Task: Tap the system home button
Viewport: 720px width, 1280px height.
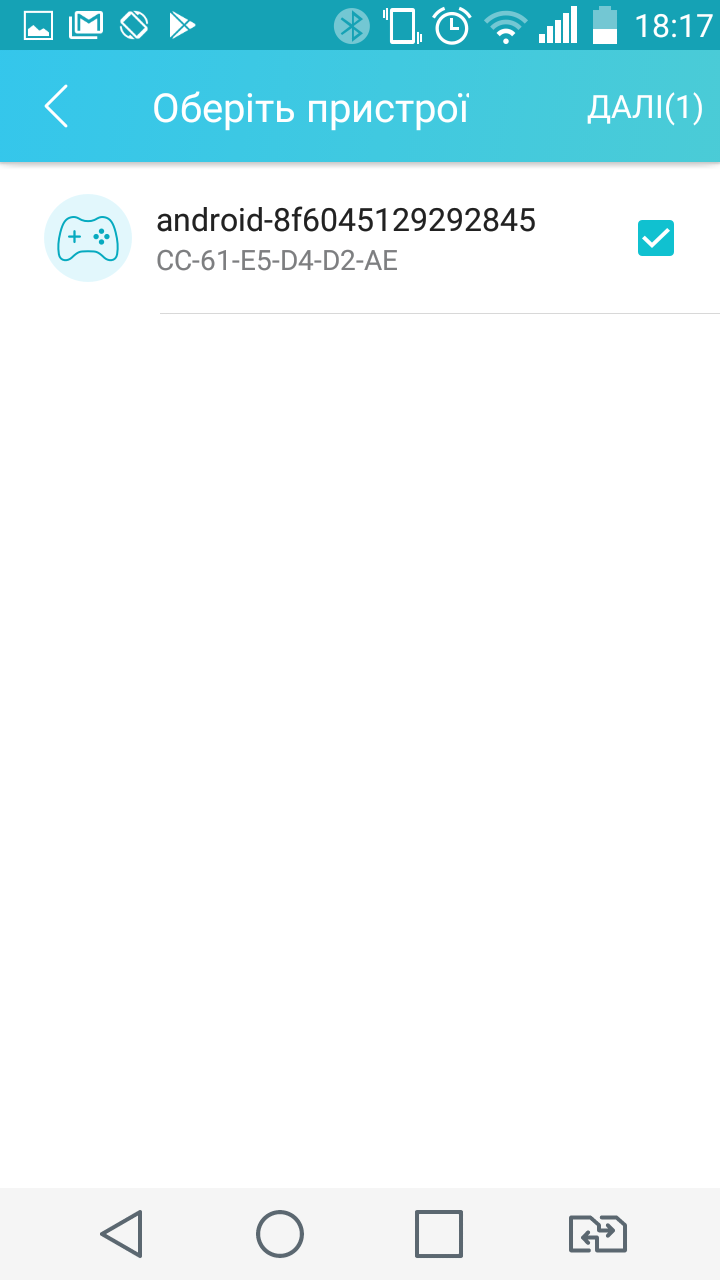Action: pos(280,1233)
